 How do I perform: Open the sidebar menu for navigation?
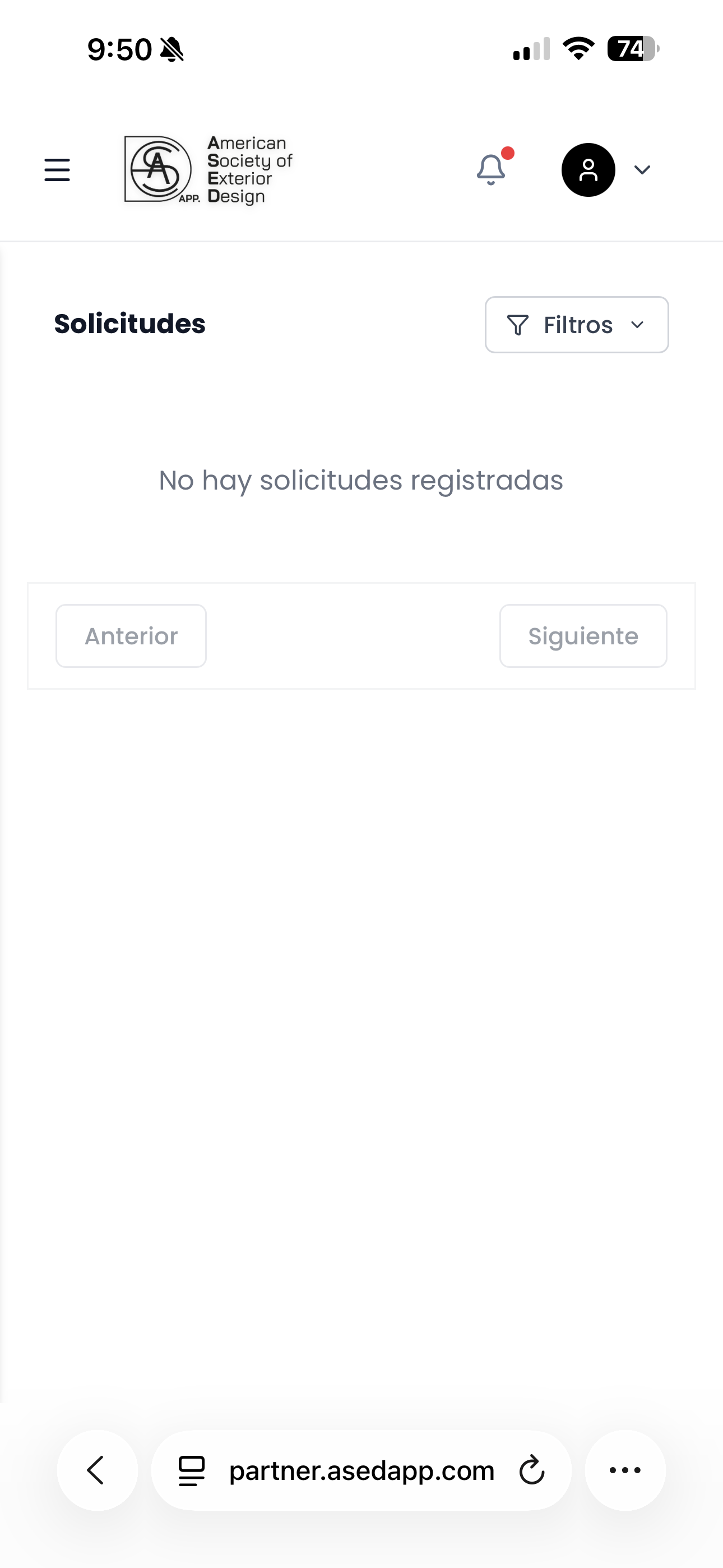tap(57, 170)
